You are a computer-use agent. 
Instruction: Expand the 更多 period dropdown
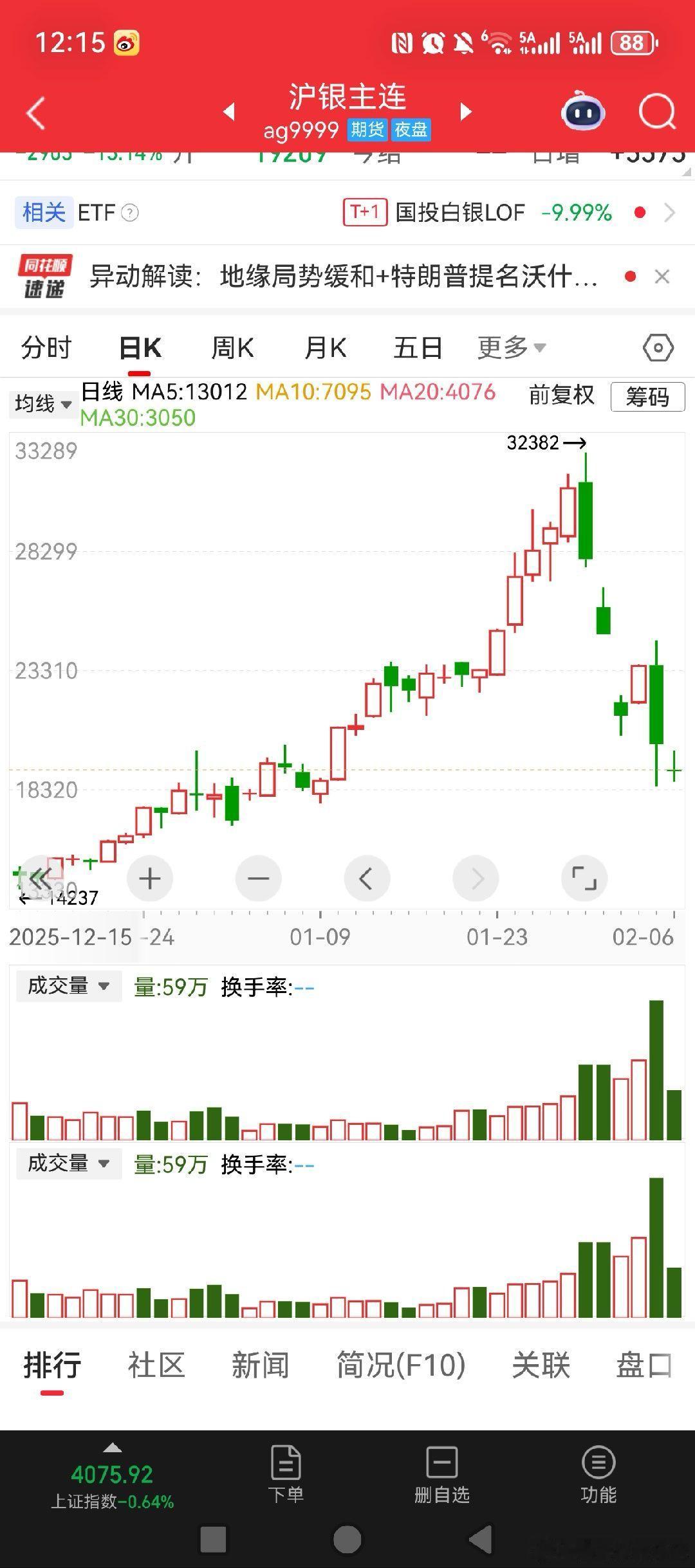coord(512,348)
